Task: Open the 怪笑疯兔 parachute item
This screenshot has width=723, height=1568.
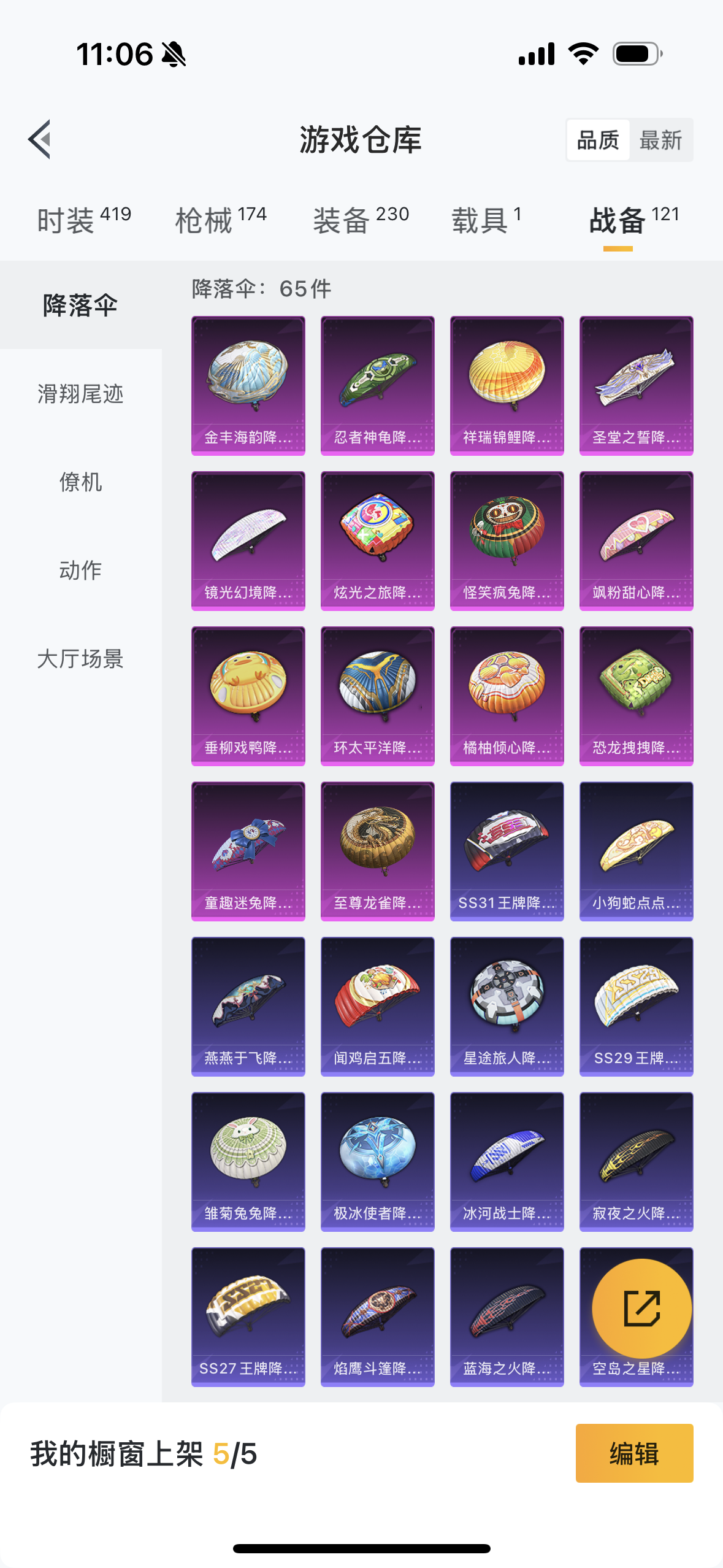Action: [x=507, y=541]
